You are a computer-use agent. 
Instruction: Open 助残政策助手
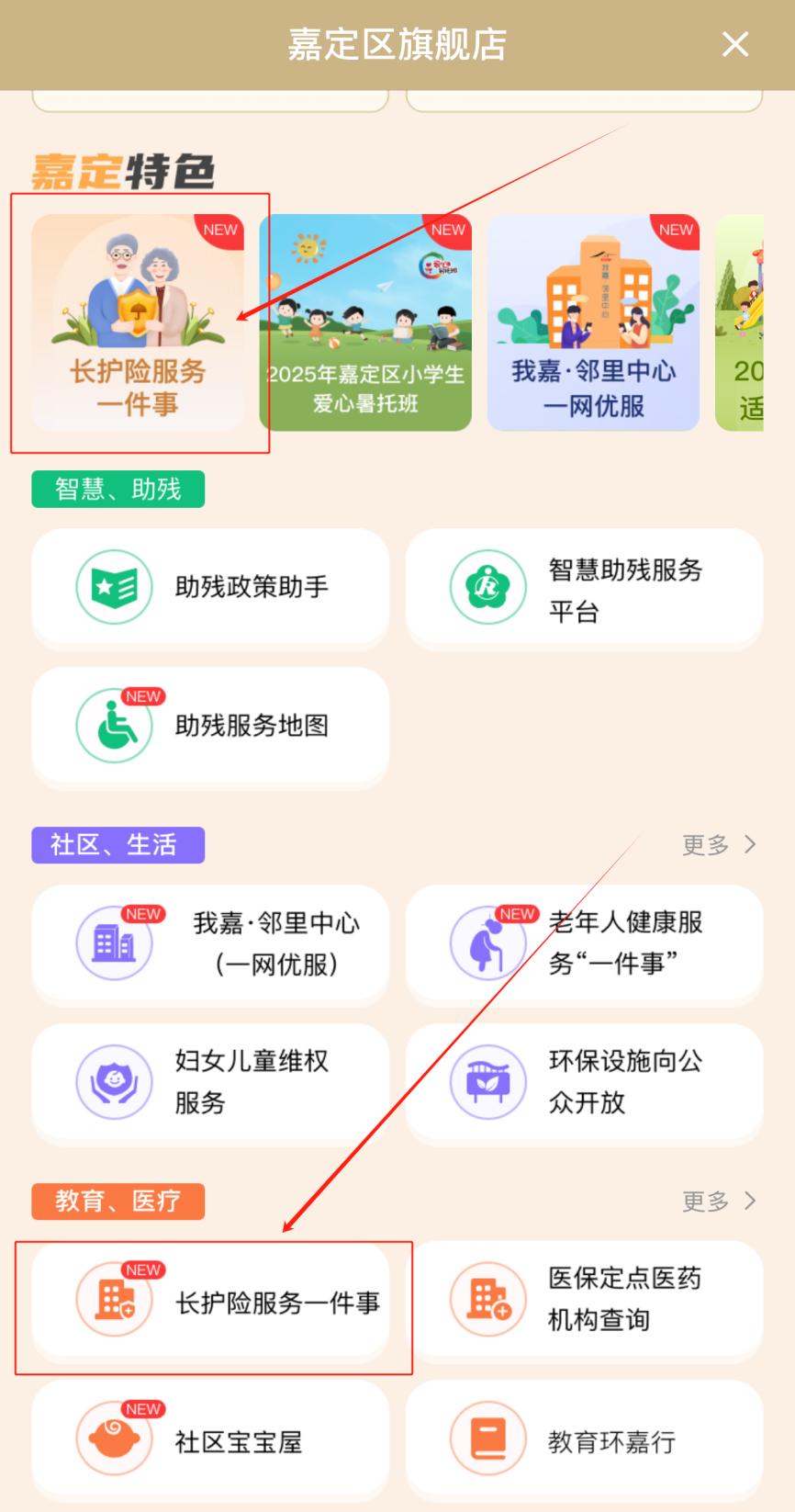tap(210, 587)
